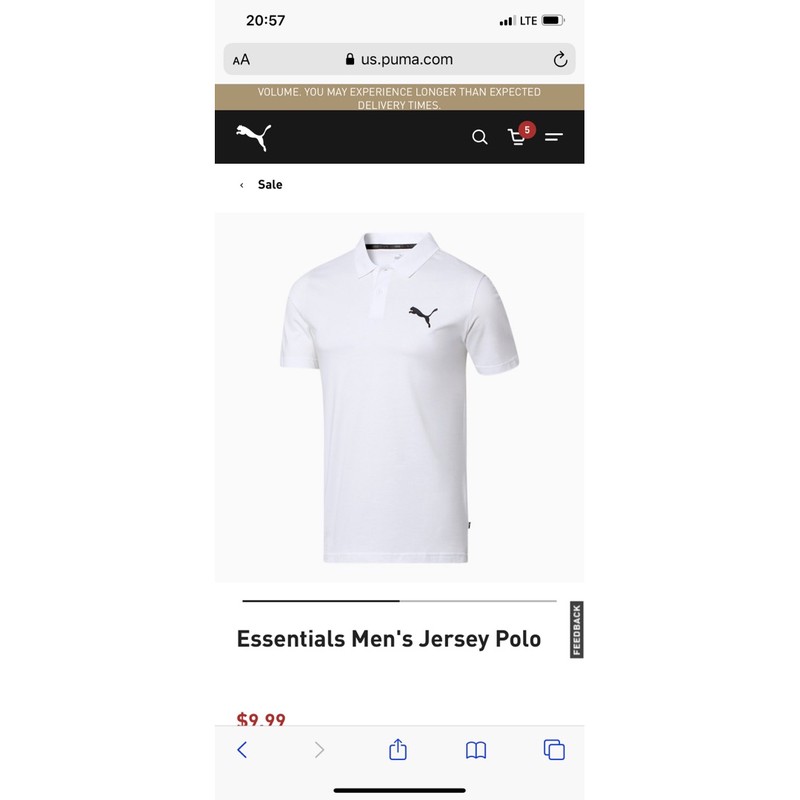Image resolution: width=800 pixels, height=800 pixels.
Task: Tap the us.puma.com address bar
Action: point(400,60)
